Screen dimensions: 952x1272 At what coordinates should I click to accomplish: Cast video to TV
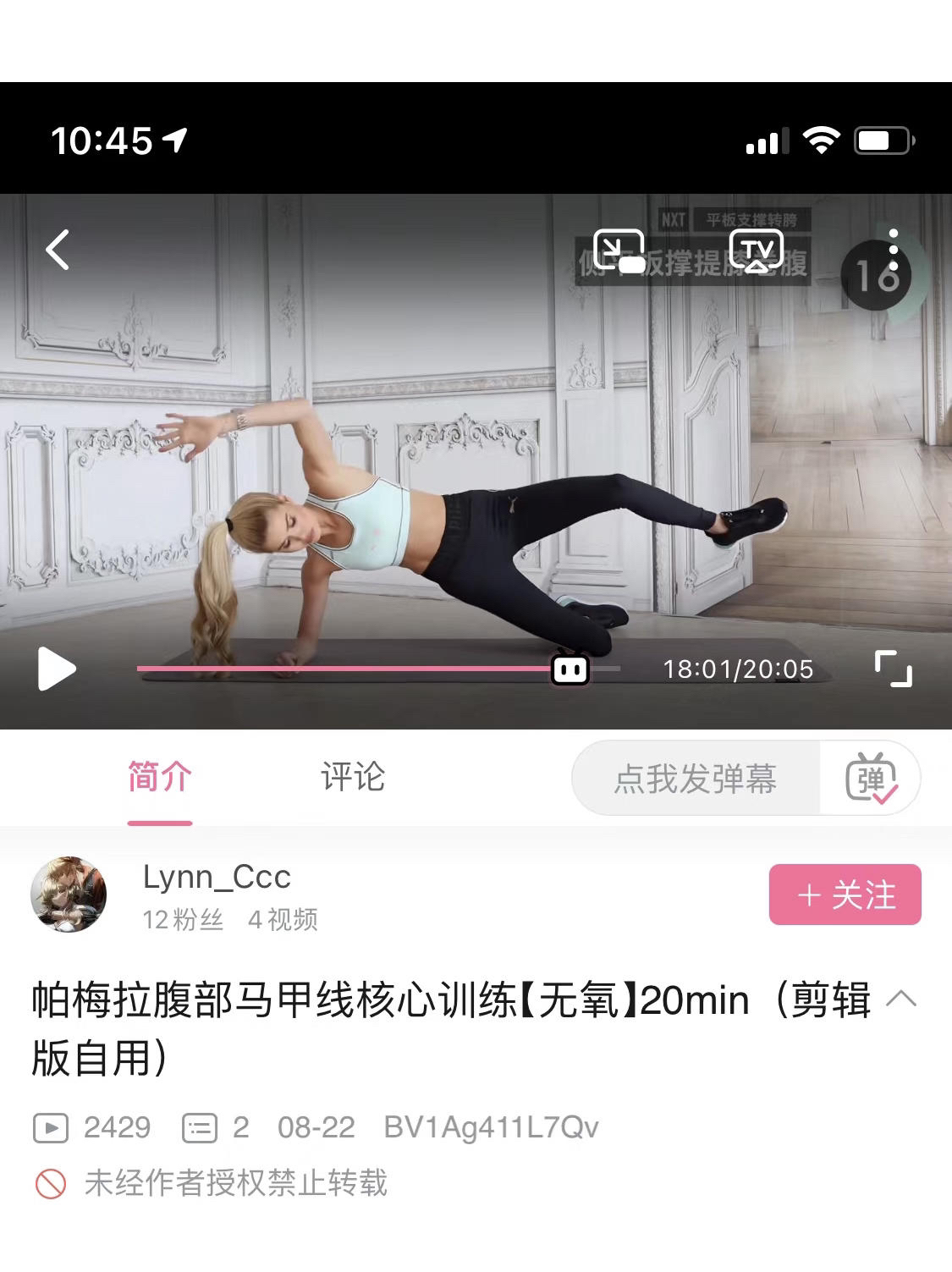pos(756,251)
